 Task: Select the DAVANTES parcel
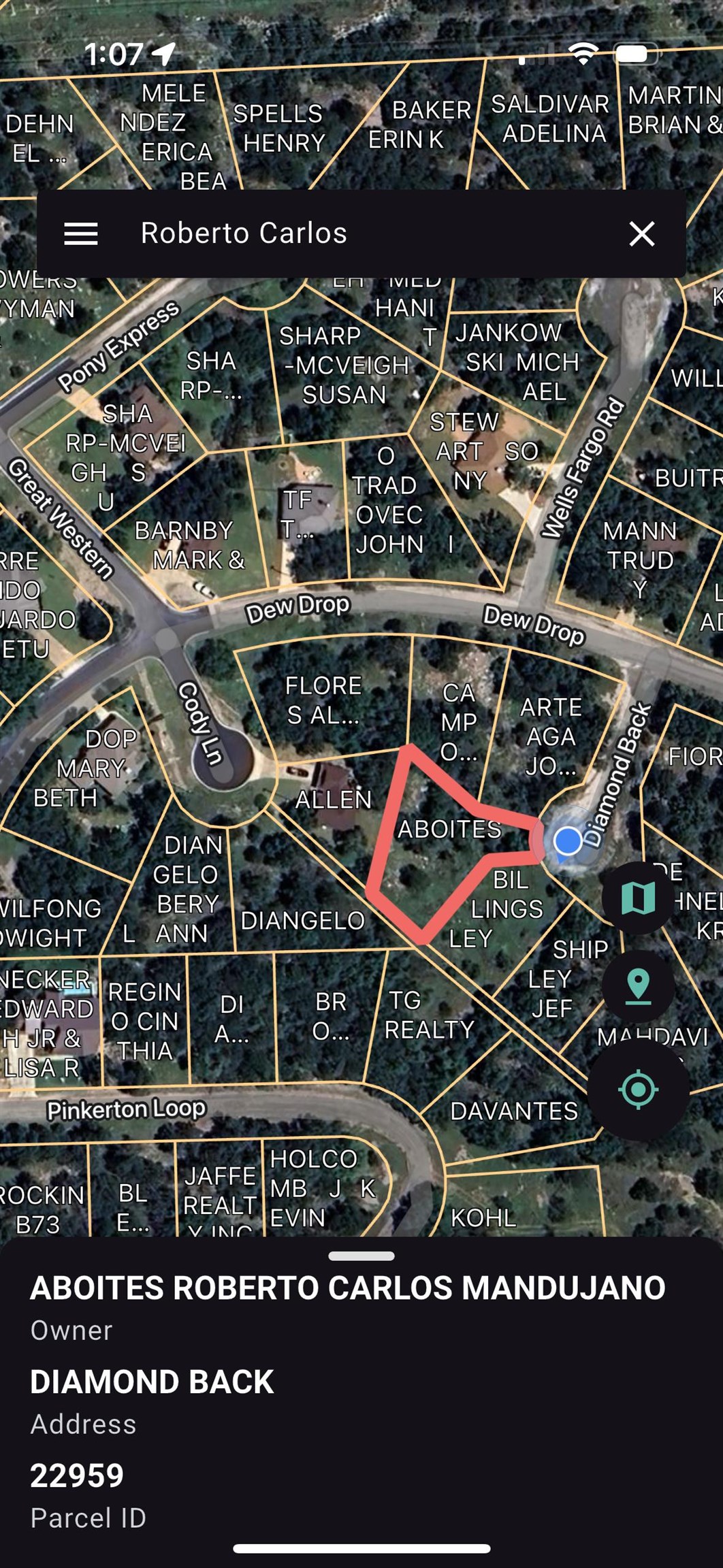(x=514, y=1111)
